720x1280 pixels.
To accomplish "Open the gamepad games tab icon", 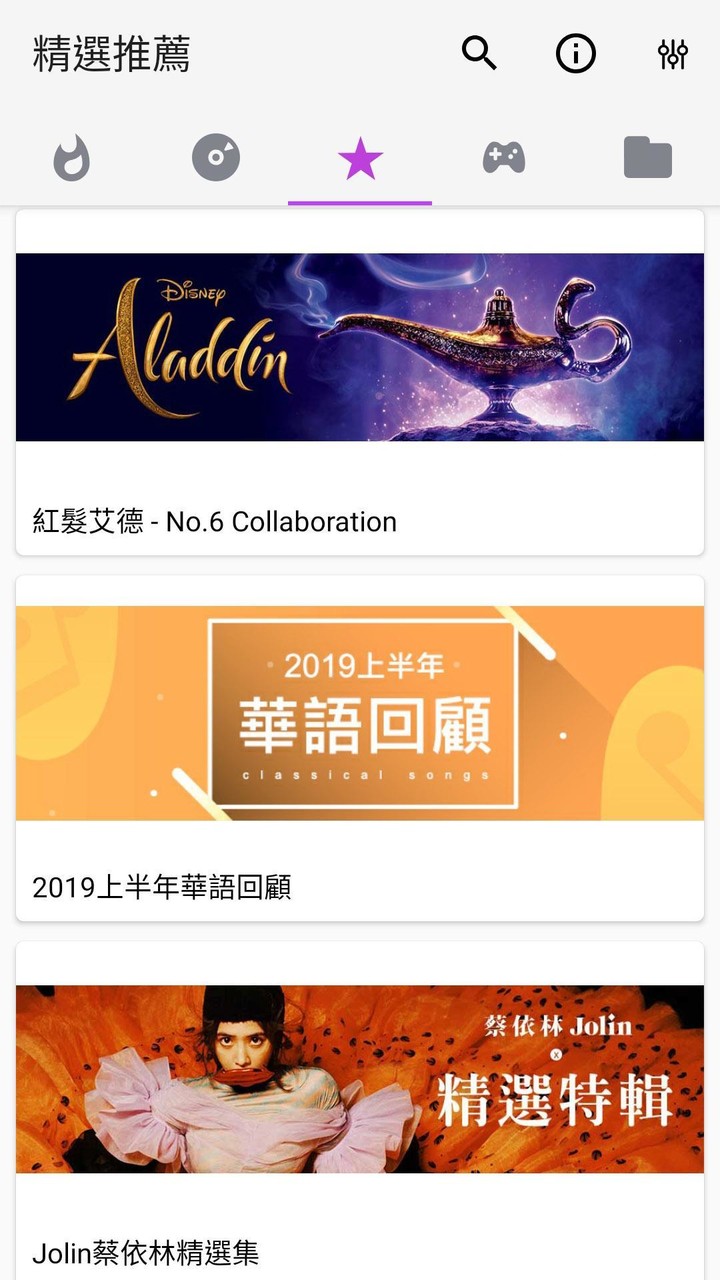I will (504, 157).
